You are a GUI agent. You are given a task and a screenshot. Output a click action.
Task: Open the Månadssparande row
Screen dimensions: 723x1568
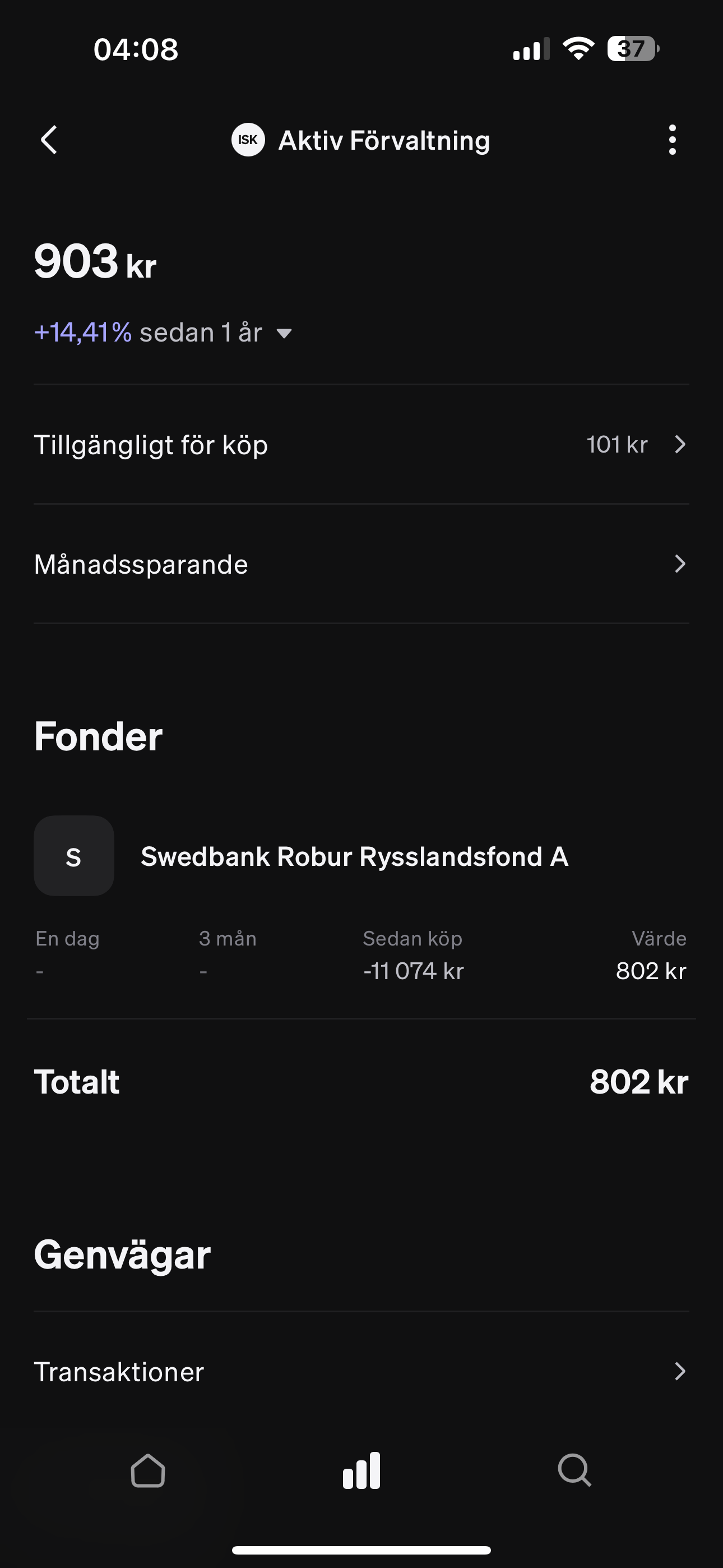coord(361,564)
